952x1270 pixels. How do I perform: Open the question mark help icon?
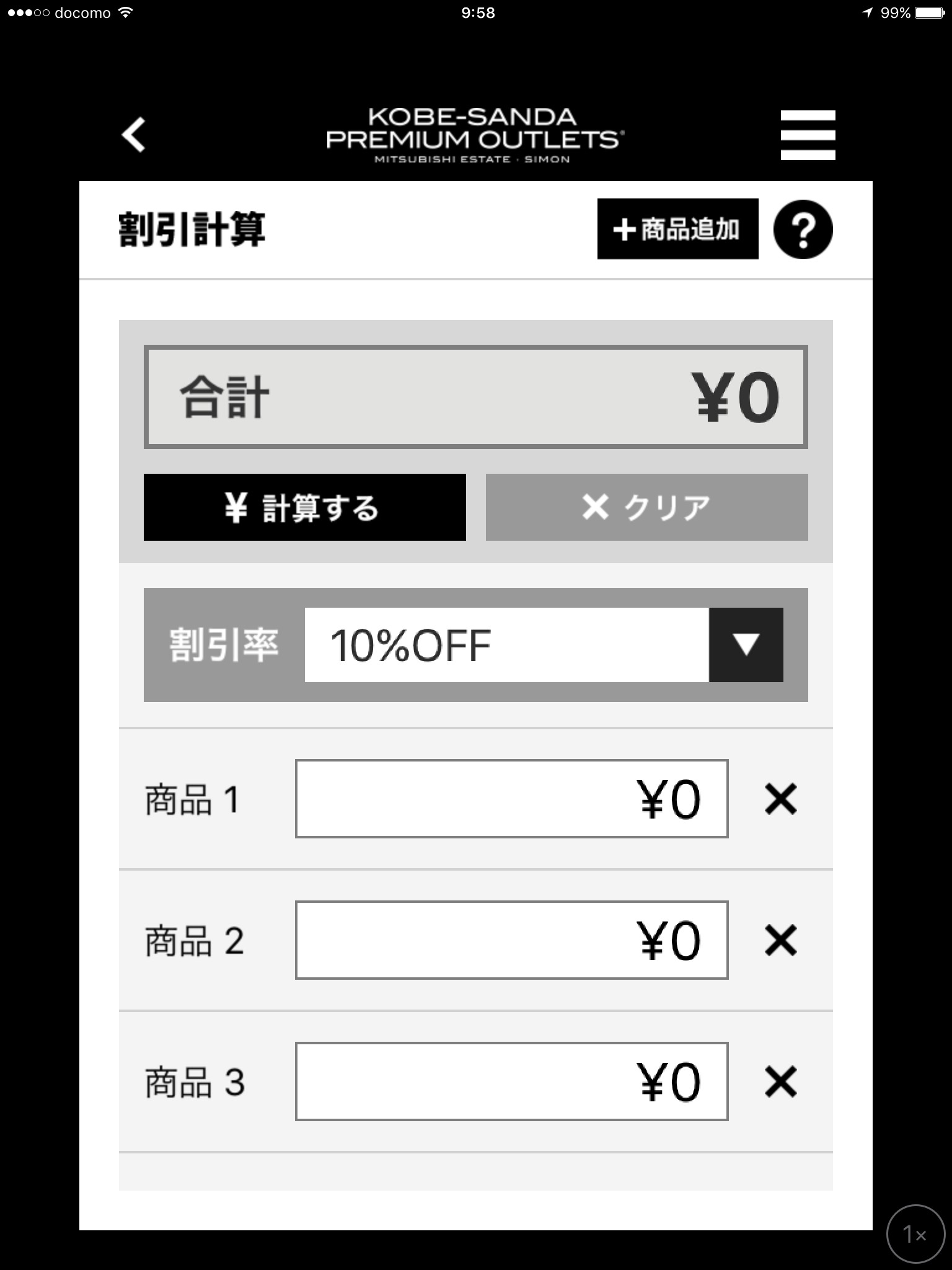point(803,229)
